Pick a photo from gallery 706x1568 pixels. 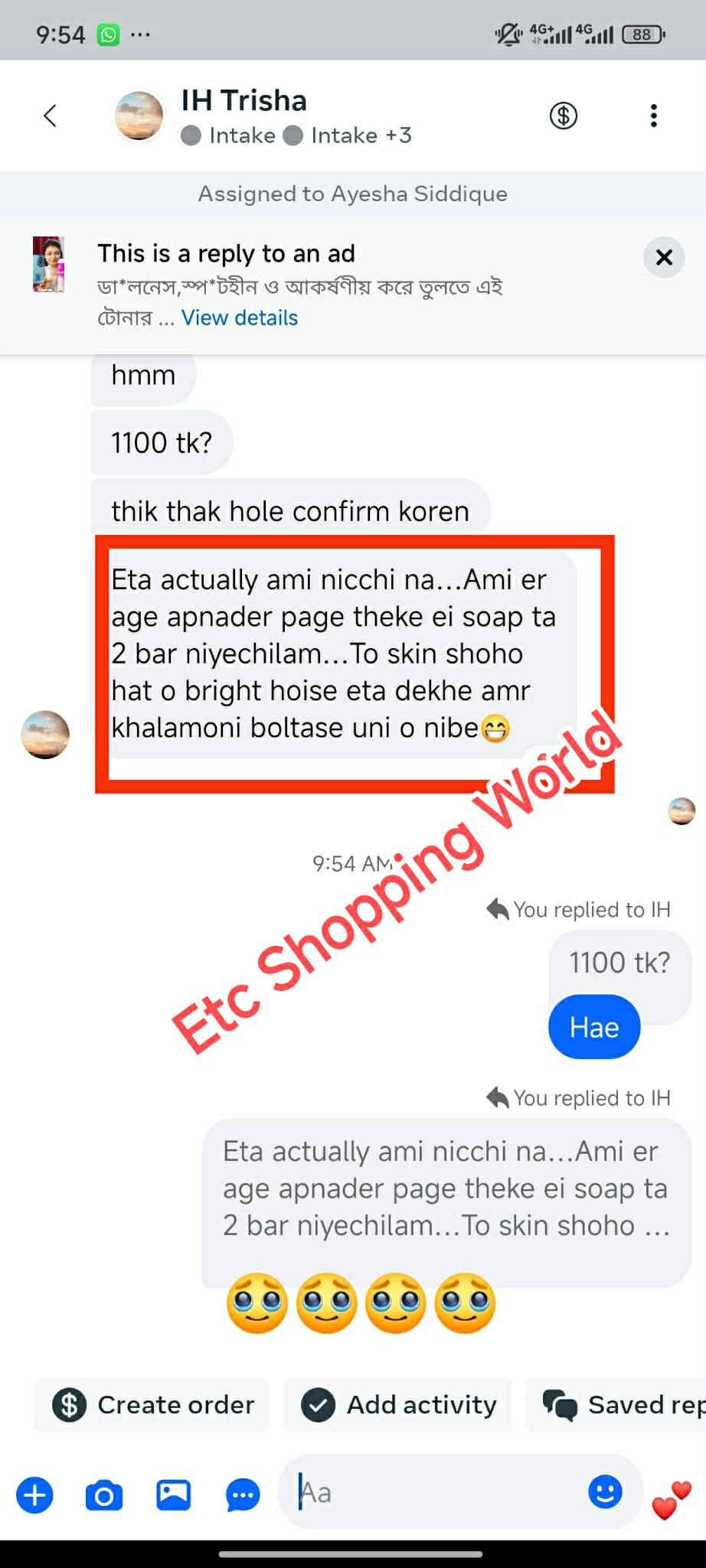[x=174, y=1495]
